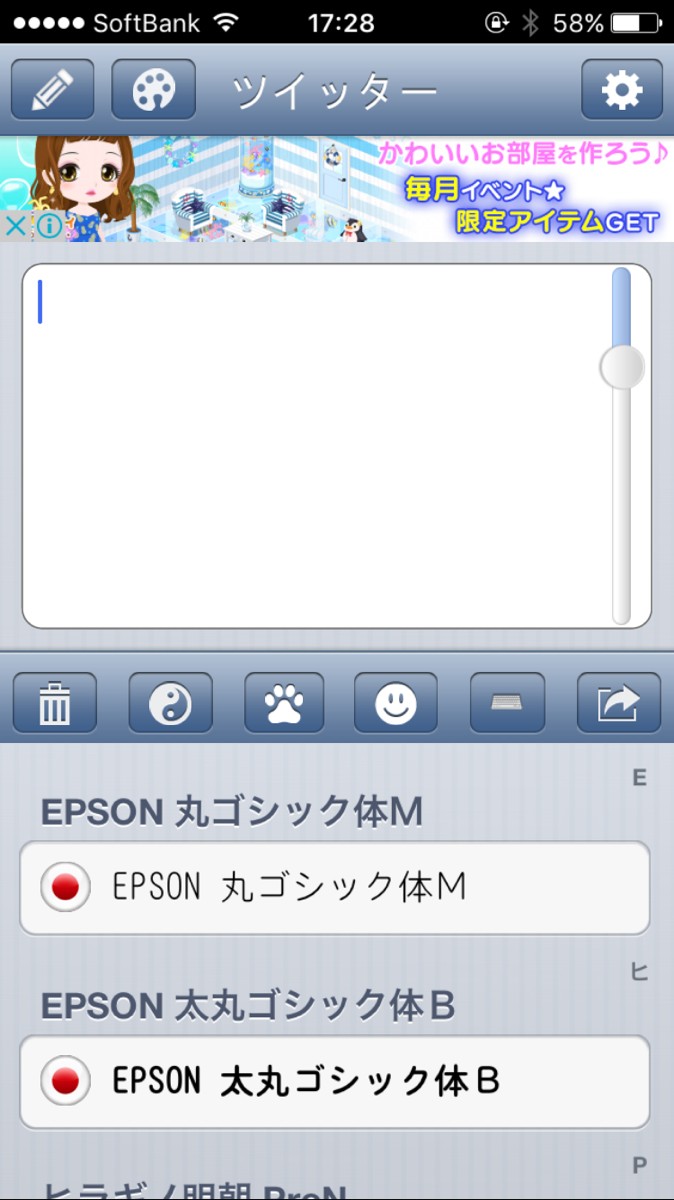
Task: Jump to index letter ヒ
Action: point(640,972)
